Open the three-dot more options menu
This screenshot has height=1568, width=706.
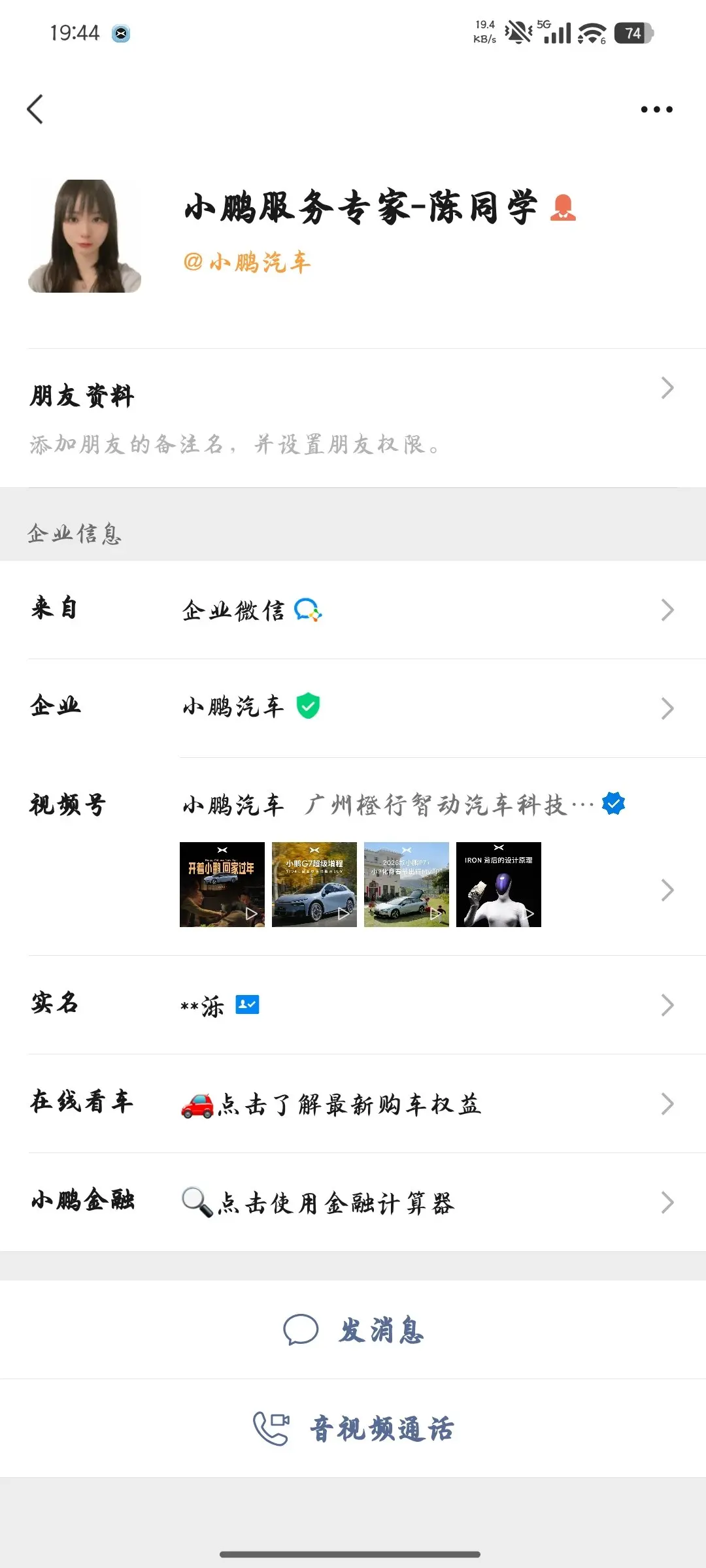(656, 109)
